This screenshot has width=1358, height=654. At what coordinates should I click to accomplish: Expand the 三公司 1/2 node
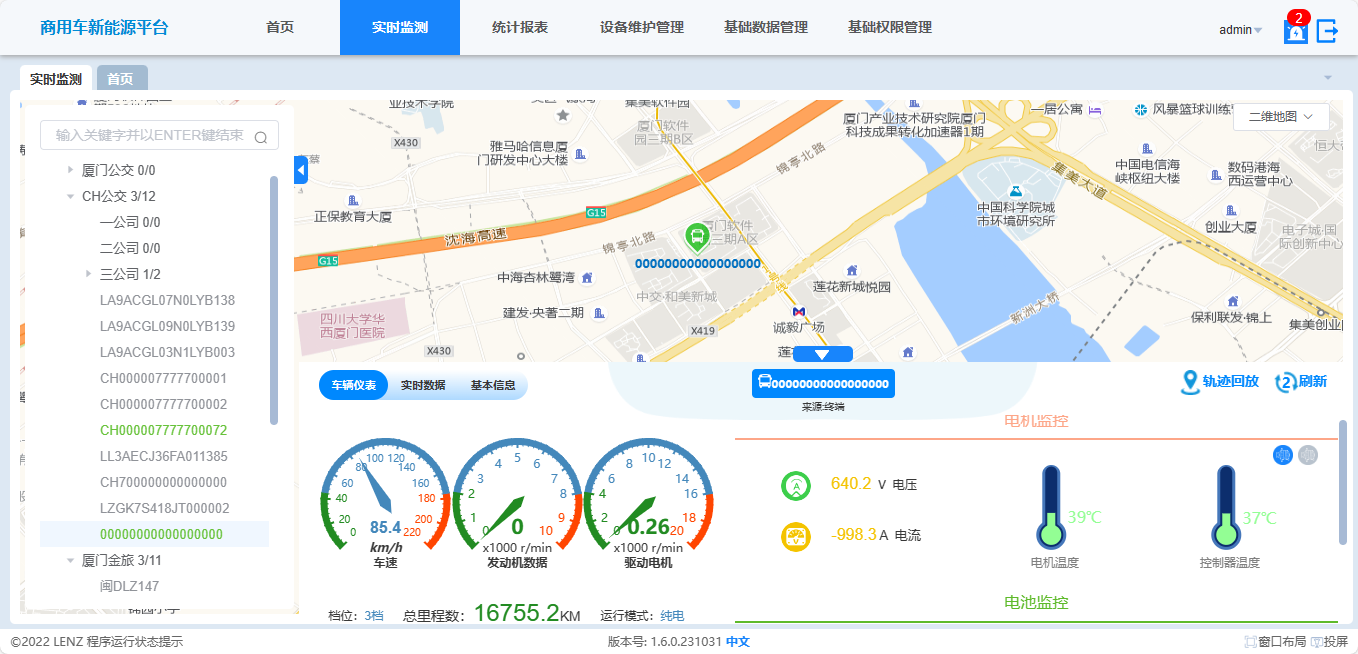point(88,274)
